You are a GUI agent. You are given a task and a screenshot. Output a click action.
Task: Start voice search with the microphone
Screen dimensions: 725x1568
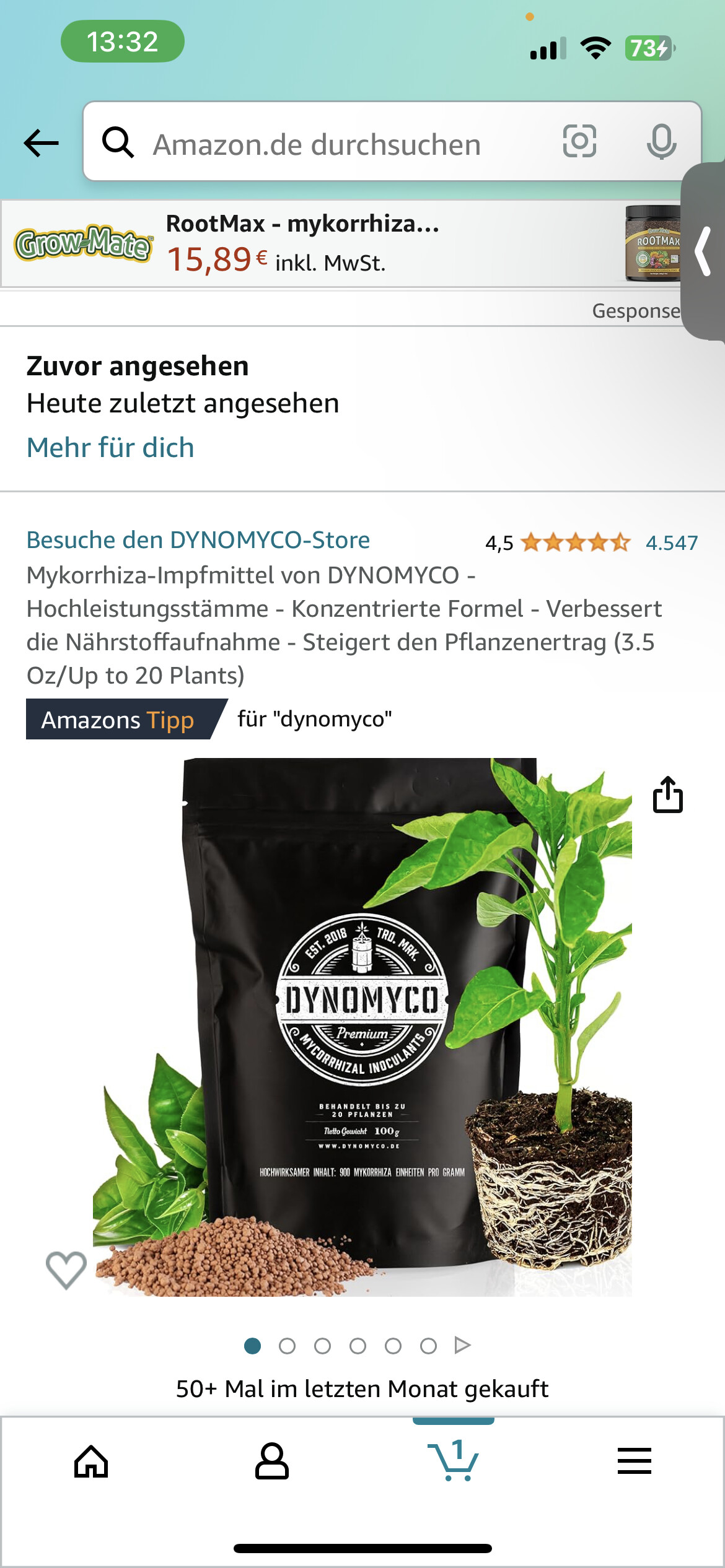coord(661,142)
